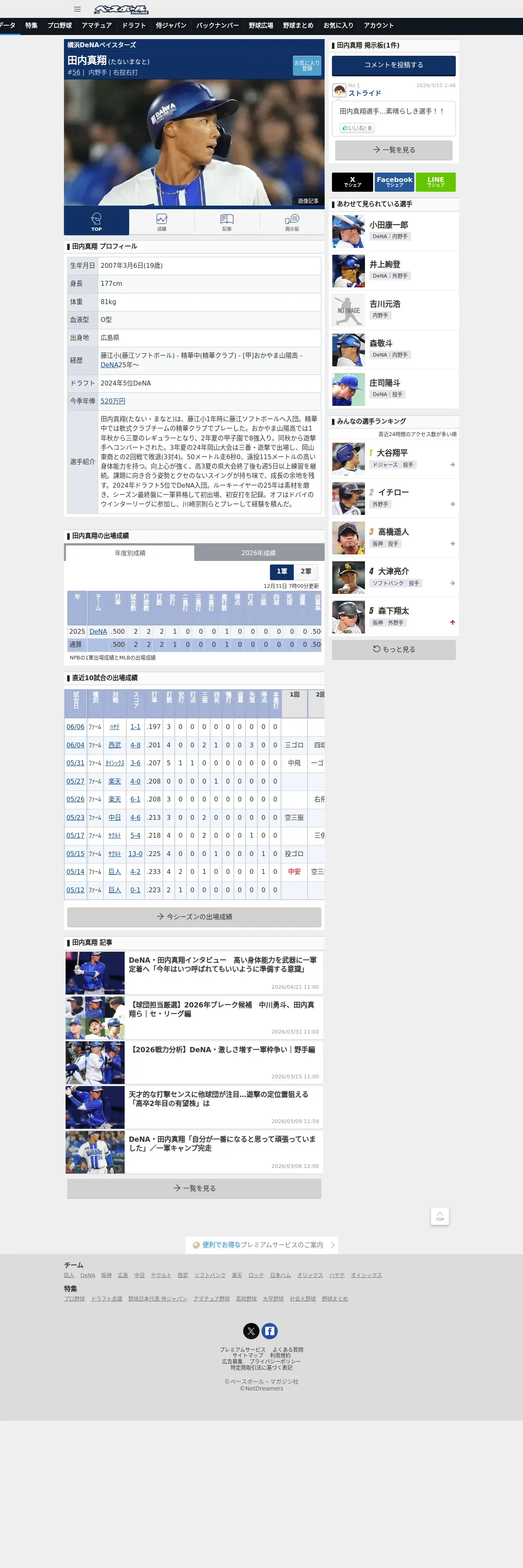Image resolution: width=523 pixels, height=1568 pixels.
Task: Open the 06/06 game link
Action: click(x=75, y=727)
